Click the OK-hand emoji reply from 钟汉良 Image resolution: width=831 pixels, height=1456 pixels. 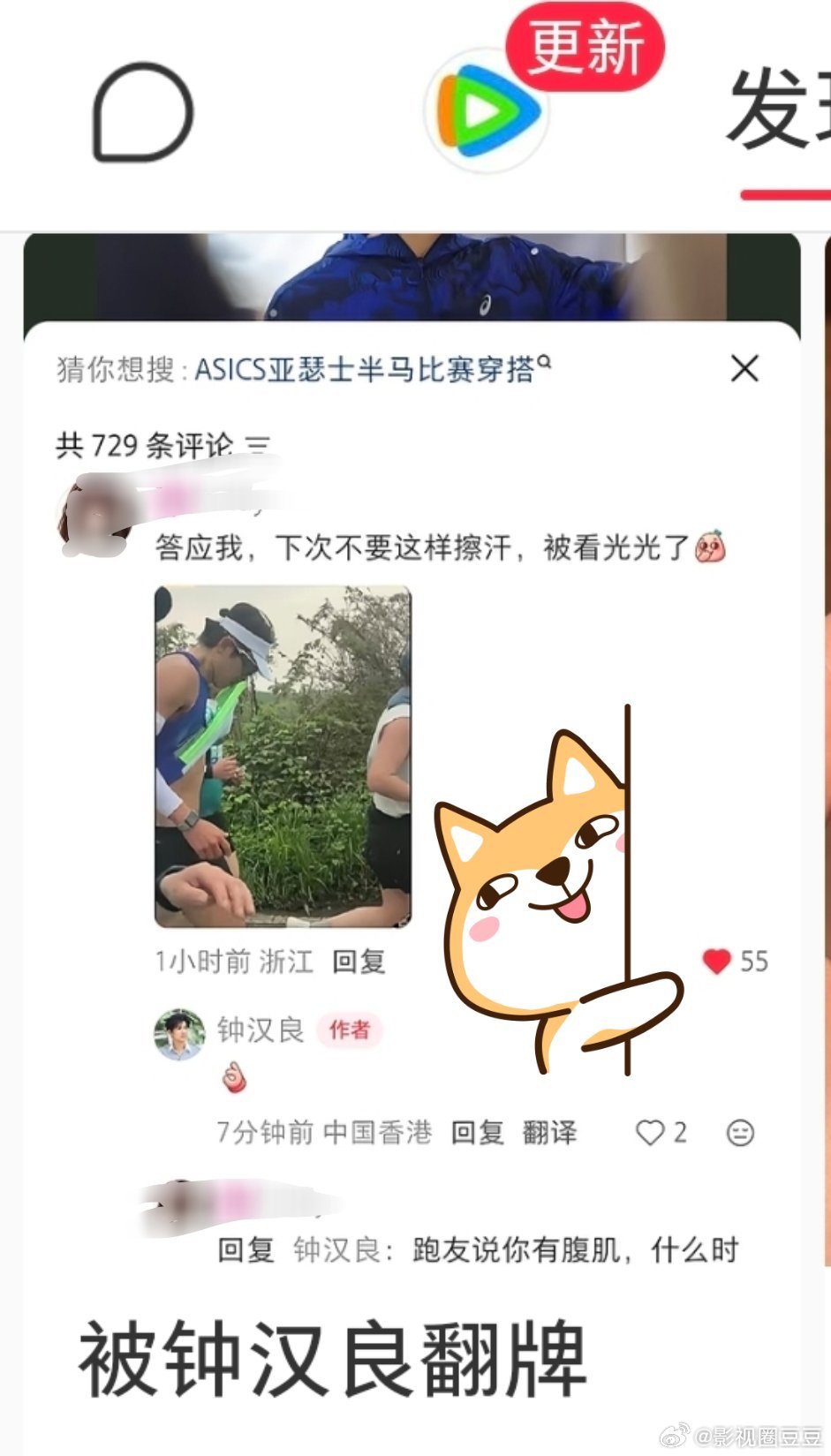tap(234, 1077)
